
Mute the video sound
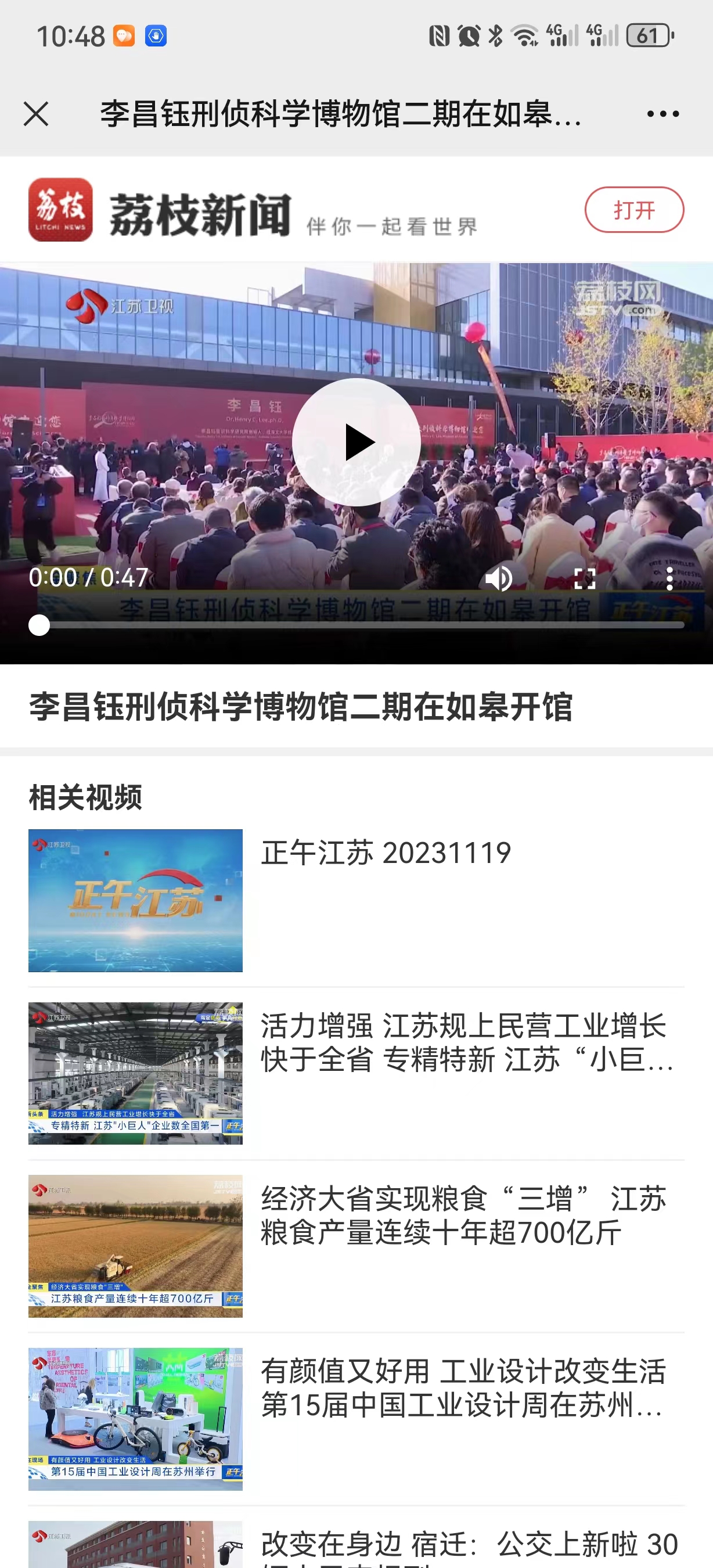tap(499, 578)
